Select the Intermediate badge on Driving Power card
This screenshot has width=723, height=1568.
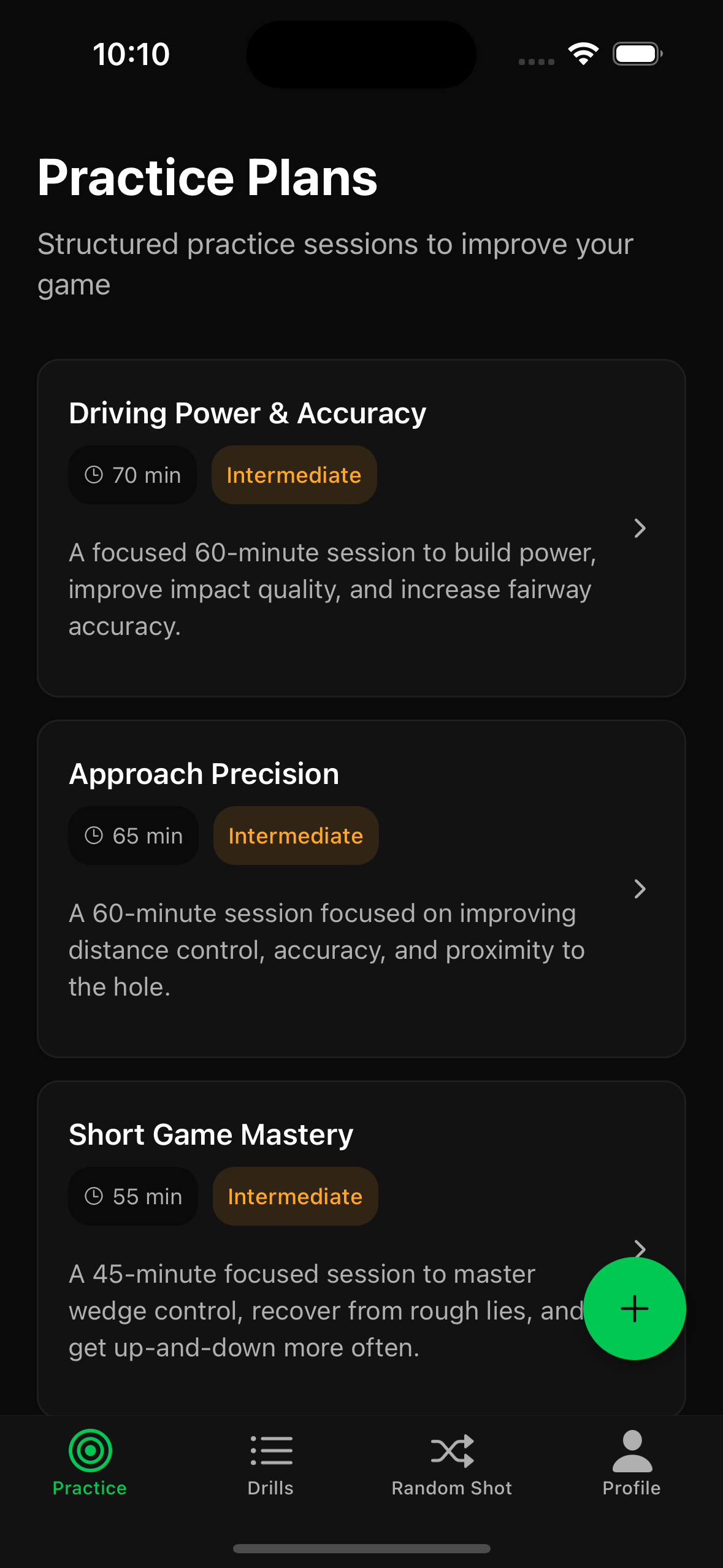[294, 475]
